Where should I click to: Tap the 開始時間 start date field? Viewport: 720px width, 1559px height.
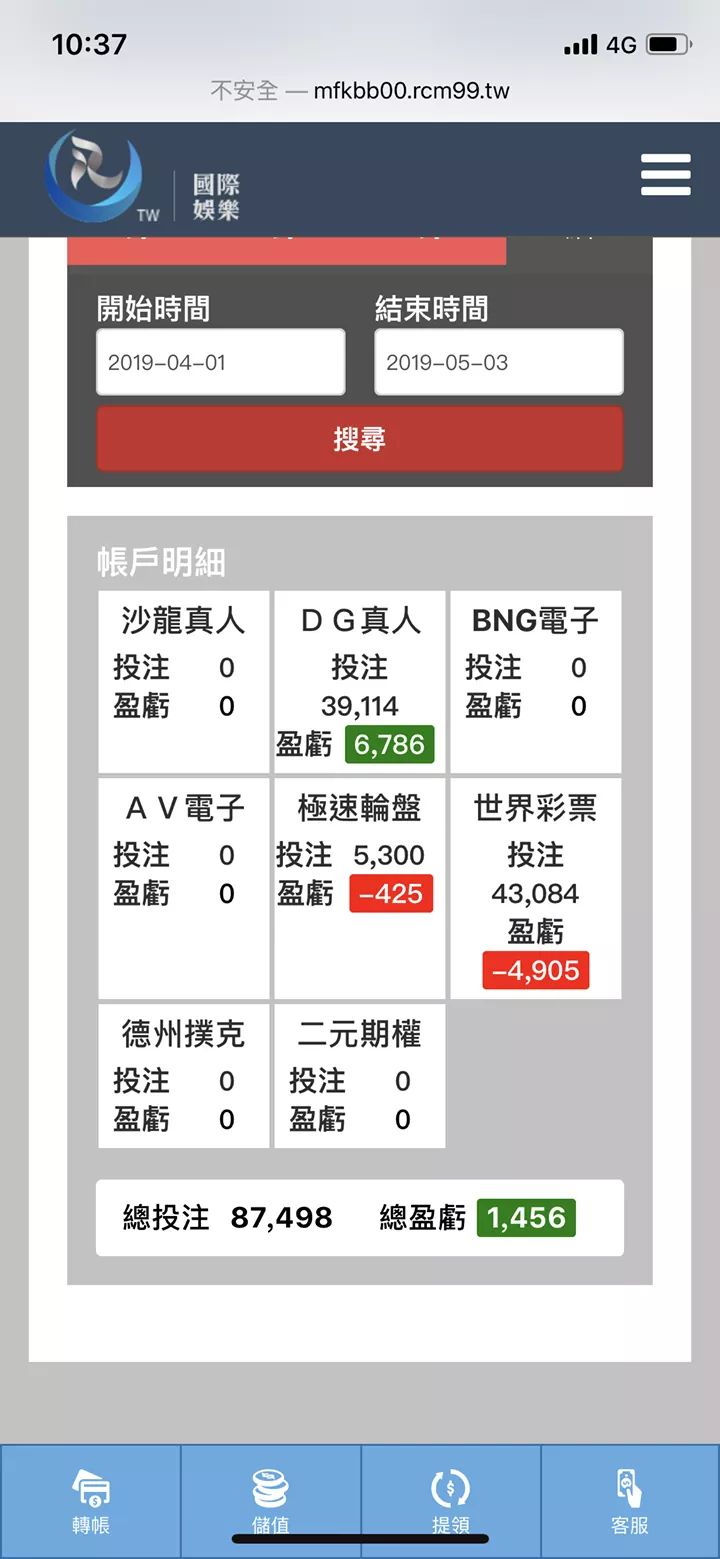(x=221, y=362)
